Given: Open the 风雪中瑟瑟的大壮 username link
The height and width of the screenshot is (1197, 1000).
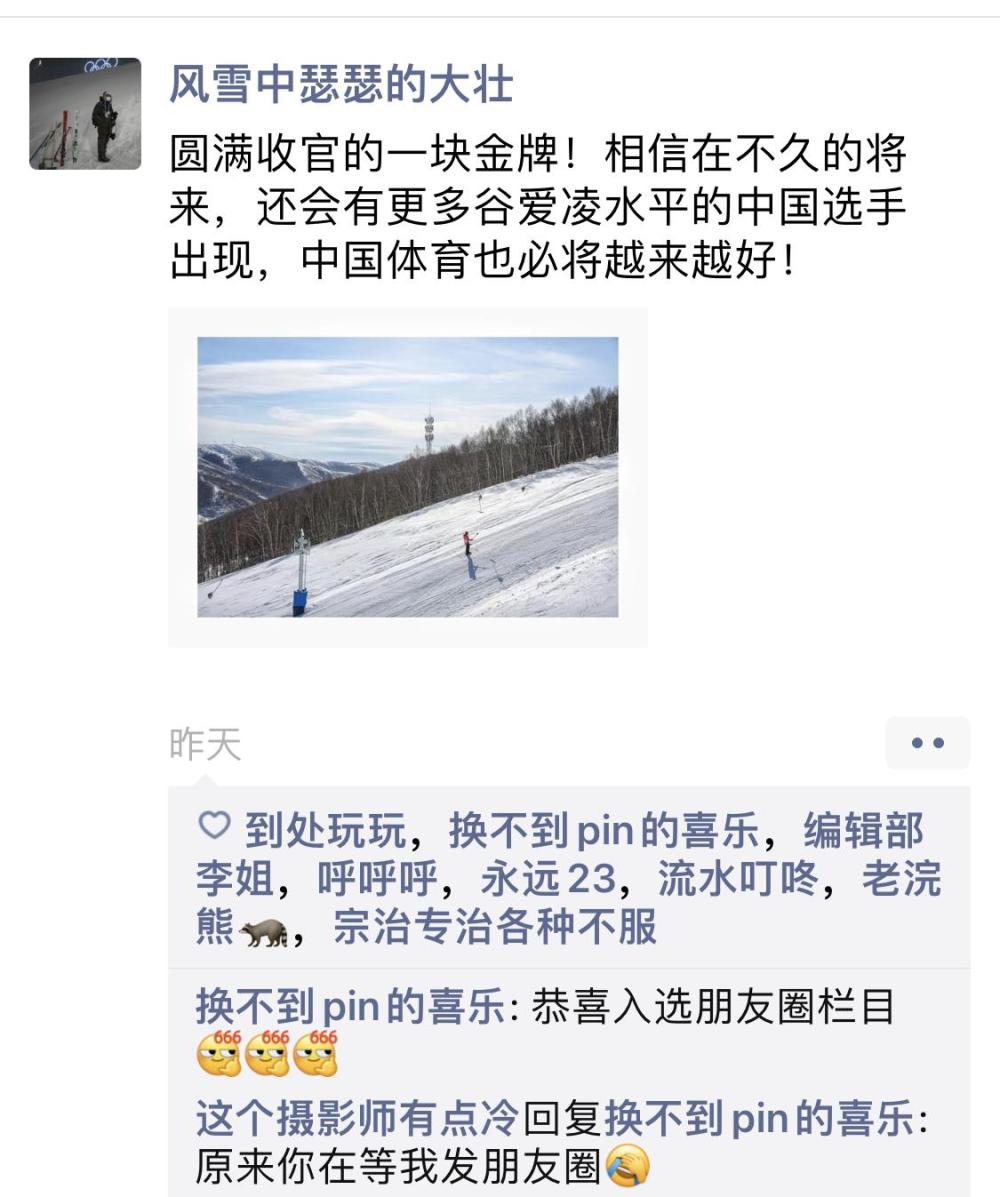Looking at the screenshot, I should tap(340, 85).
